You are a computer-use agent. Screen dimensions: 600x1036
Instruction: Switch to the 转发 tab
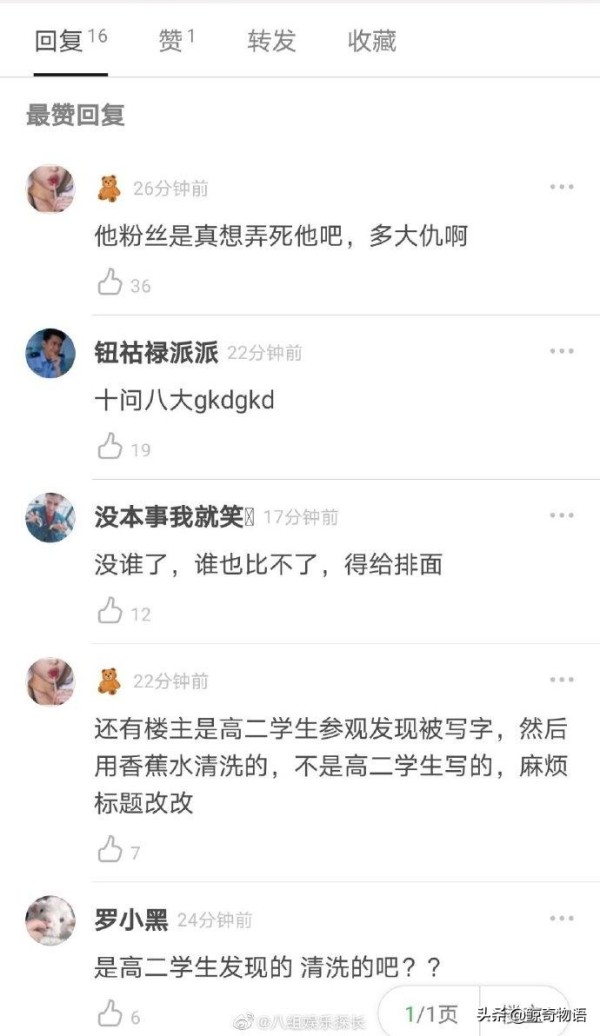coord(272,41)
